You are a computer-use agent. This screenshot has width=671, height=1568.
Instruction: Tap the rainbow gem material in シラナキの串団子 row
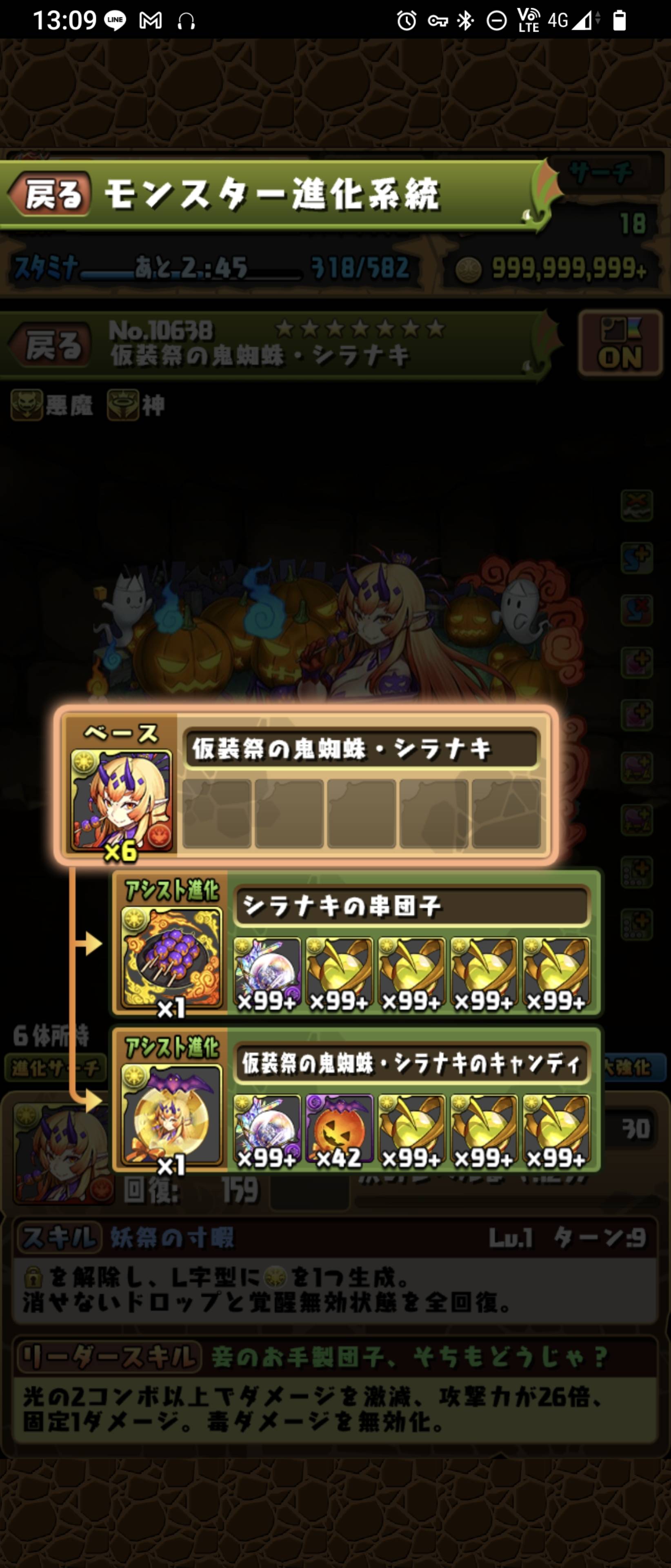coord(267,973)
